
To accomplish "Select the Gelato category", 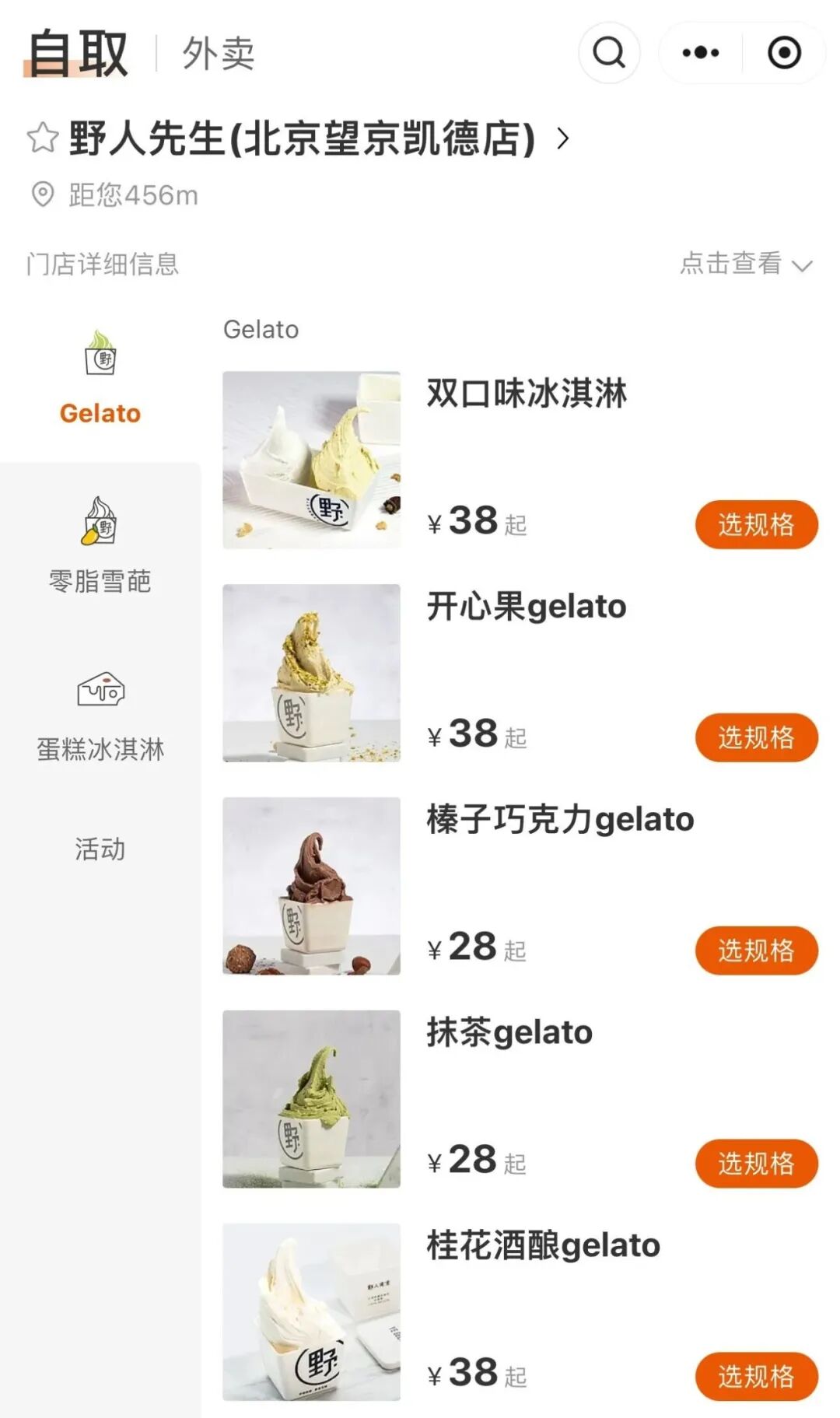I will click(x=100, y=377).
